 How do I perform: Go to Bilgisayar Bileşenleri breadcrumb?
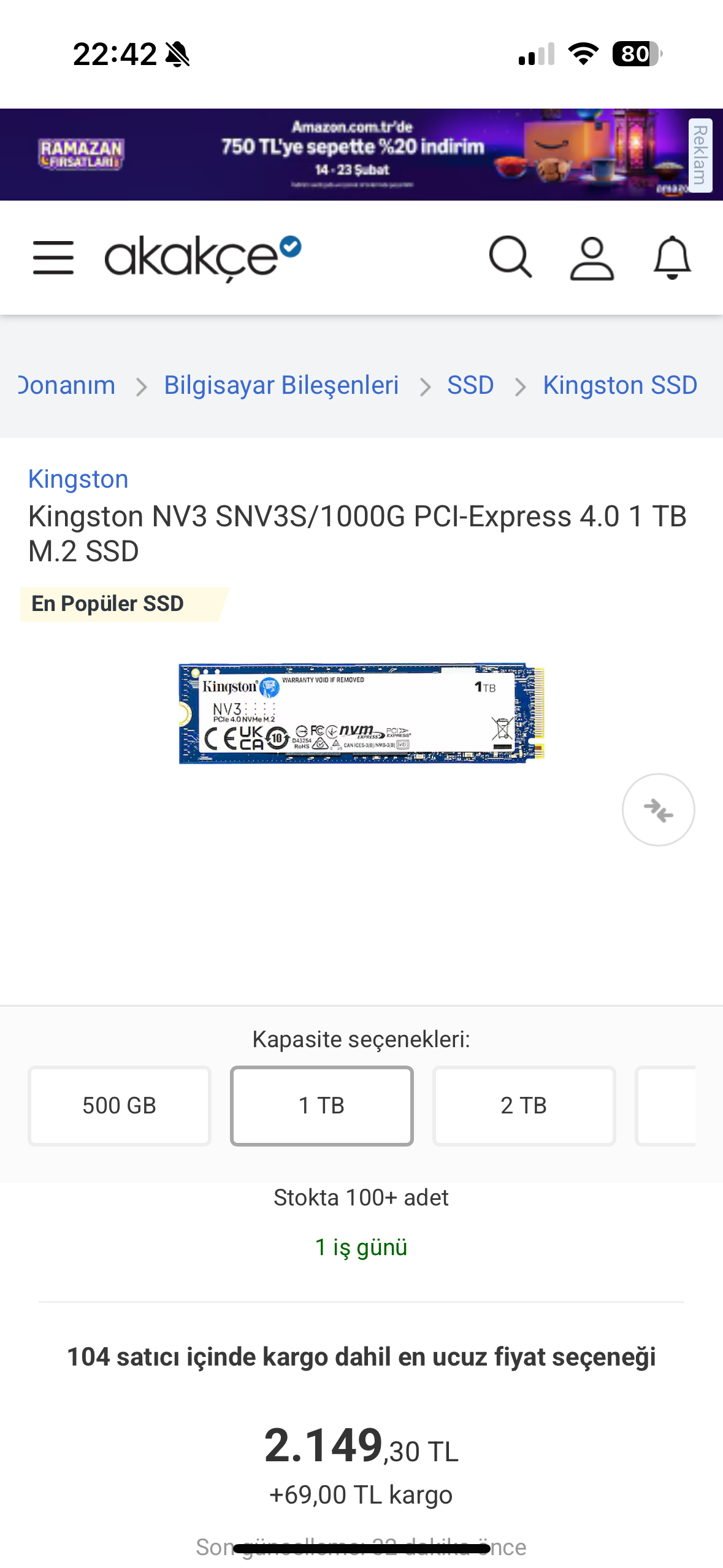(x=281, y=385)
